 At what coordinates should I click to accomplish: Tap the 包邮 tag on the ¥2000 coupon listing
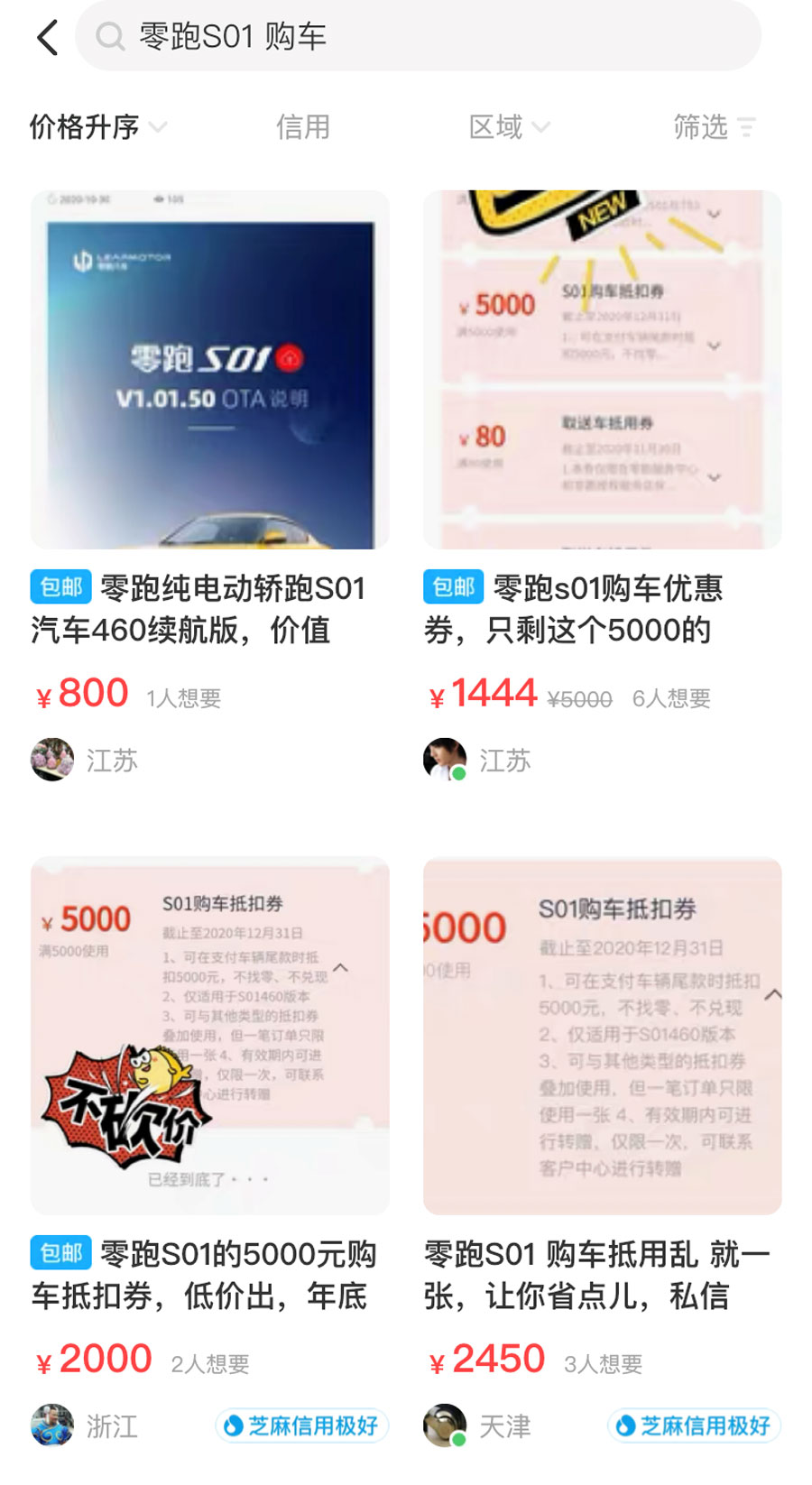(x=62, y=1253)
